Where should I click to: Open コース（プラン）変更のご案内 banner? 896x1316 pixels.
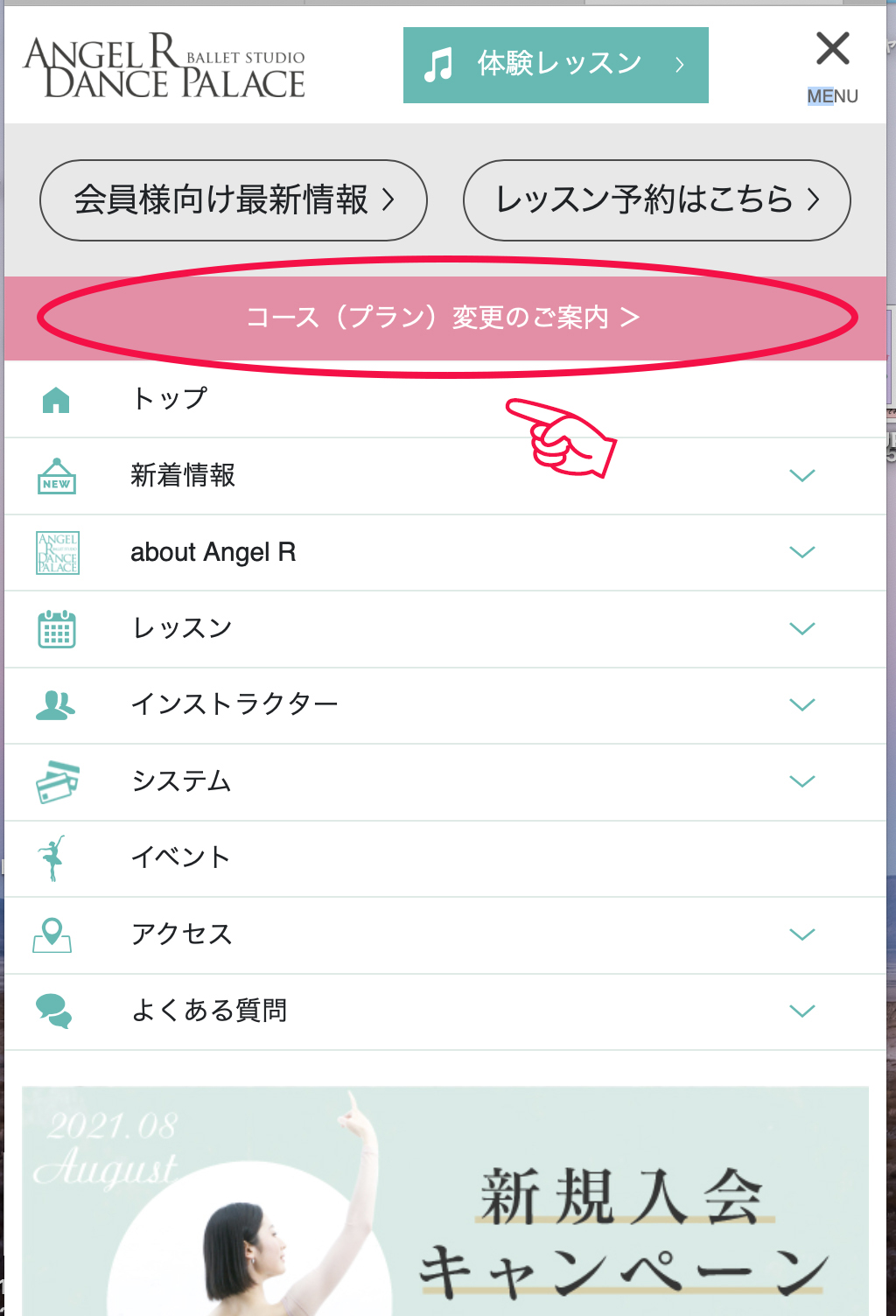point(444,317)
